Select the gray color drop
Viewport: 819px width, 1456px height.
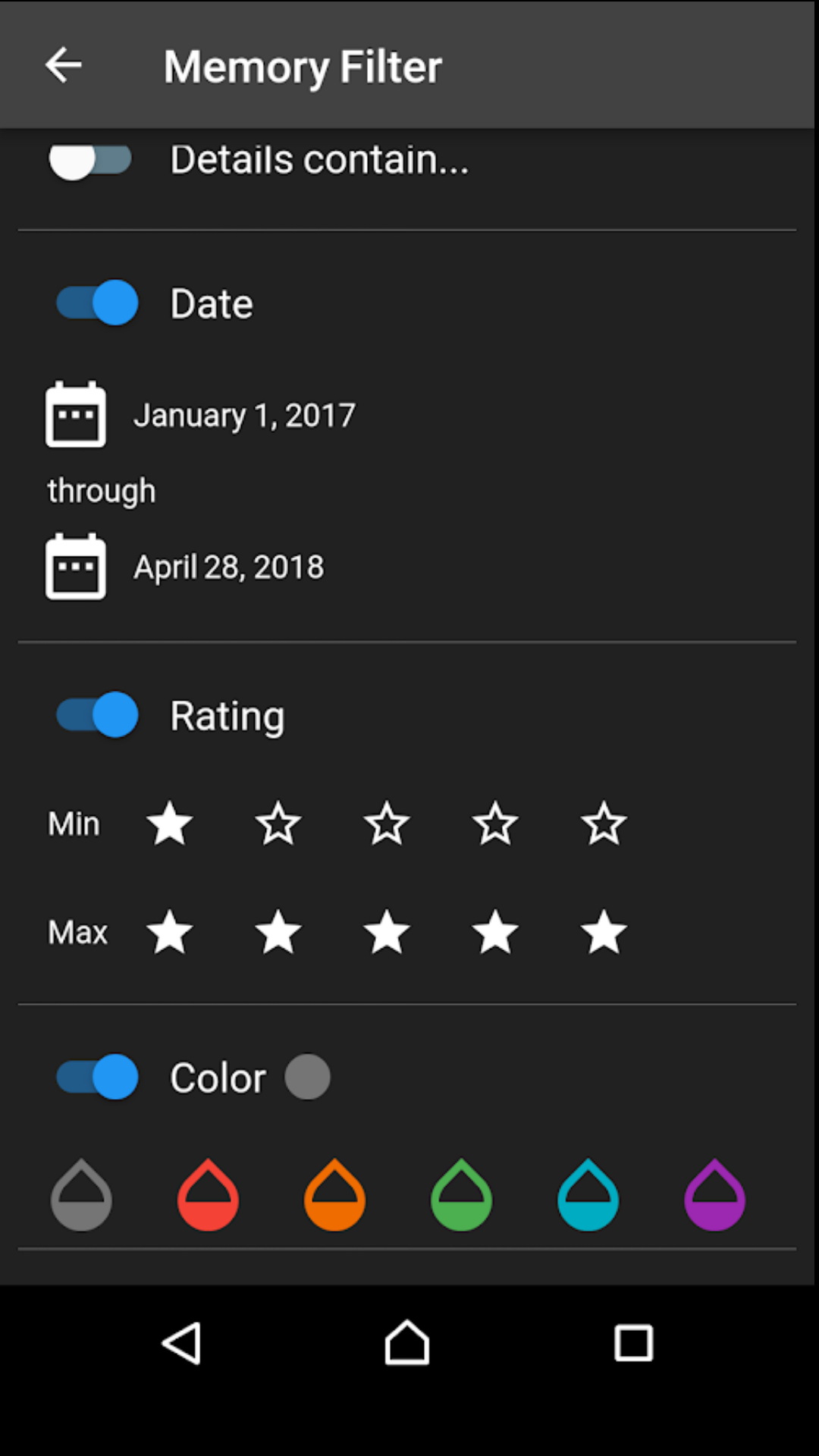[x=81, y=1194]
